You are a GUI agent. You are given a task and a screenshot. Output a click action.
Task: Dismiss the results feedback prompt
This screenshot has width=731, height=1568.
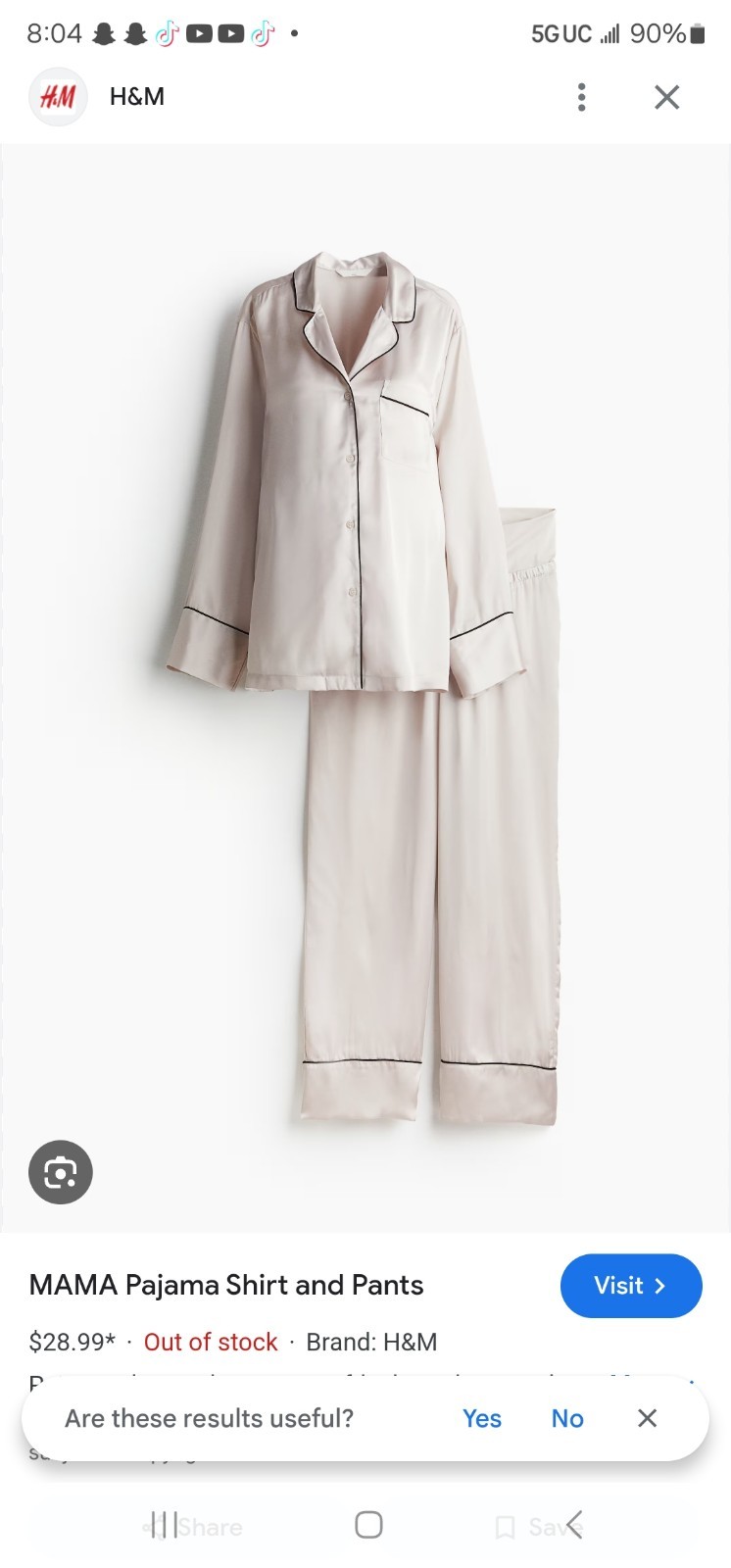click(x=647, y=1418)
